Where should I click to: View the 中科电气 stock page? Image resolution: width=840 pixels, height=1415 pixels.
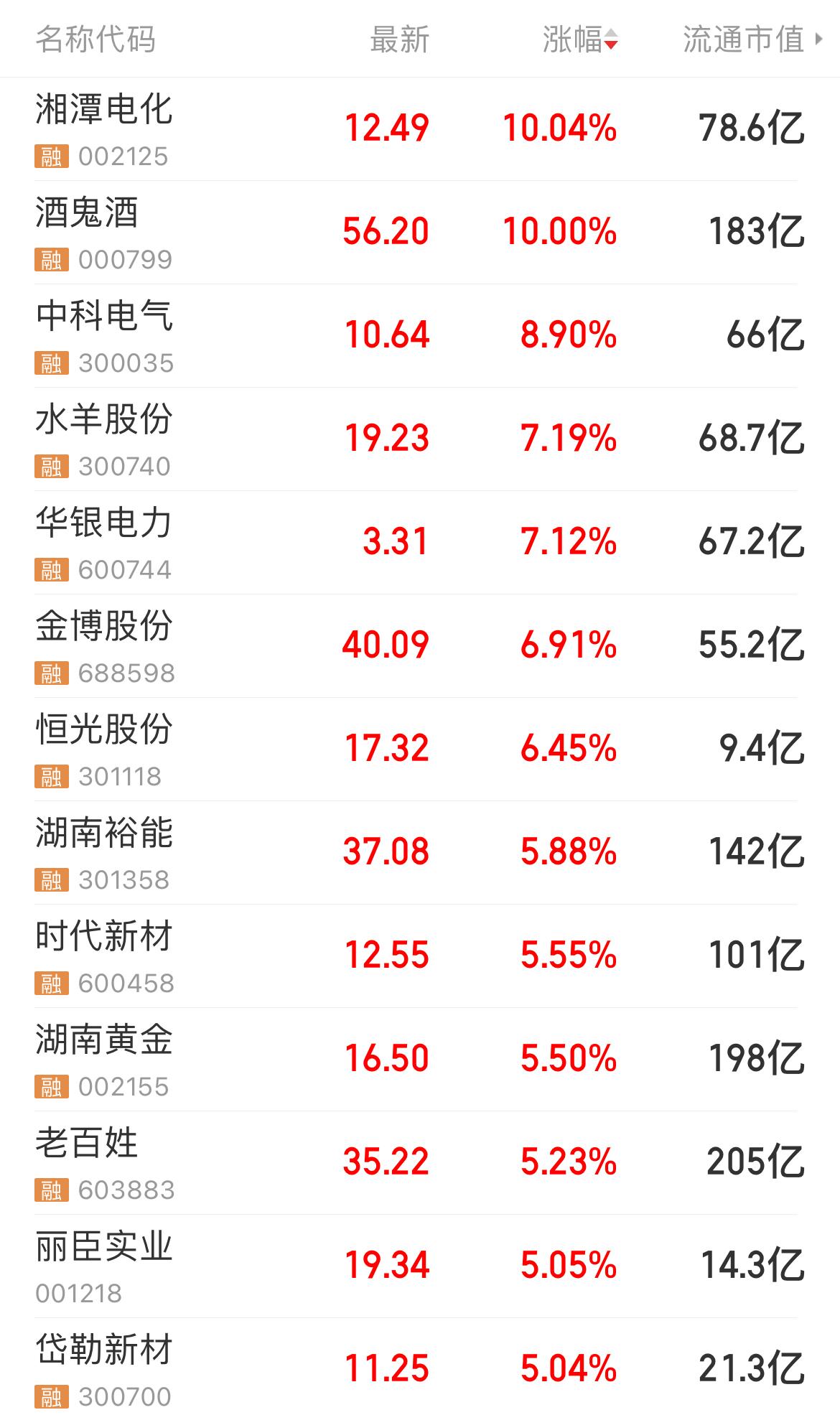(x=105, y=318)
